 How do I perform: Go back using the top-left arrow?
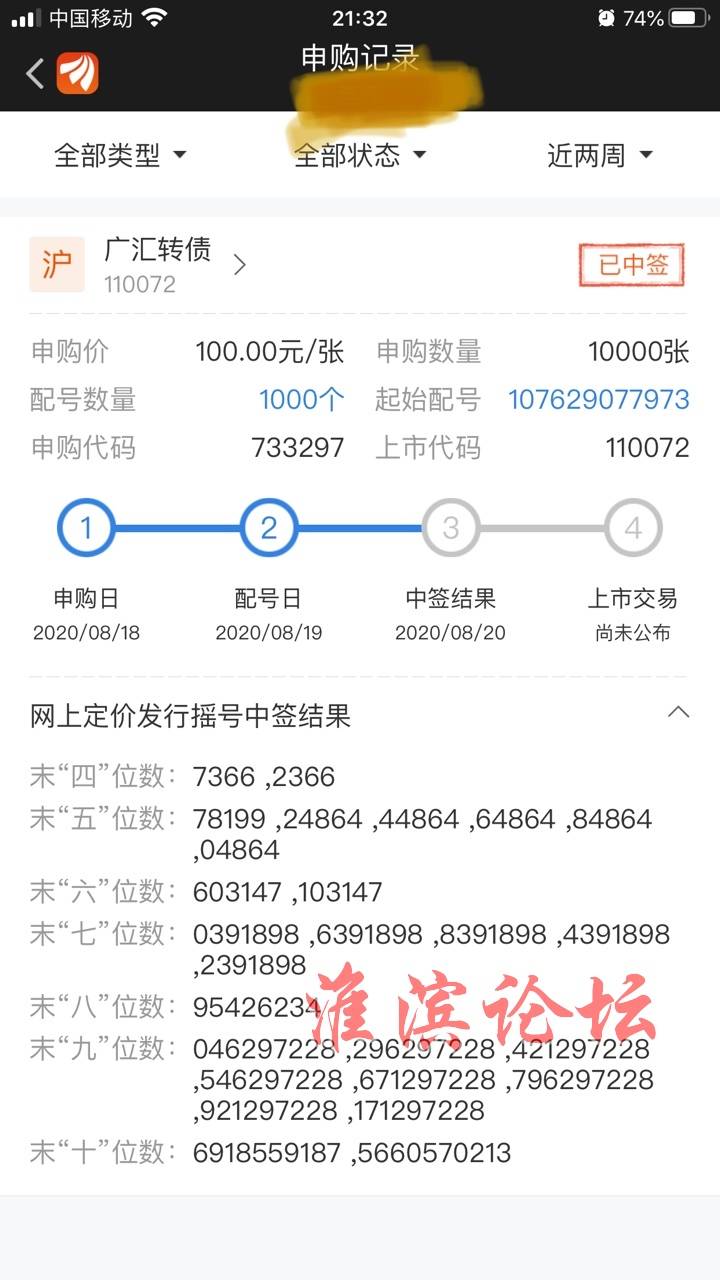pyautogui.click(x=35, y=73)
